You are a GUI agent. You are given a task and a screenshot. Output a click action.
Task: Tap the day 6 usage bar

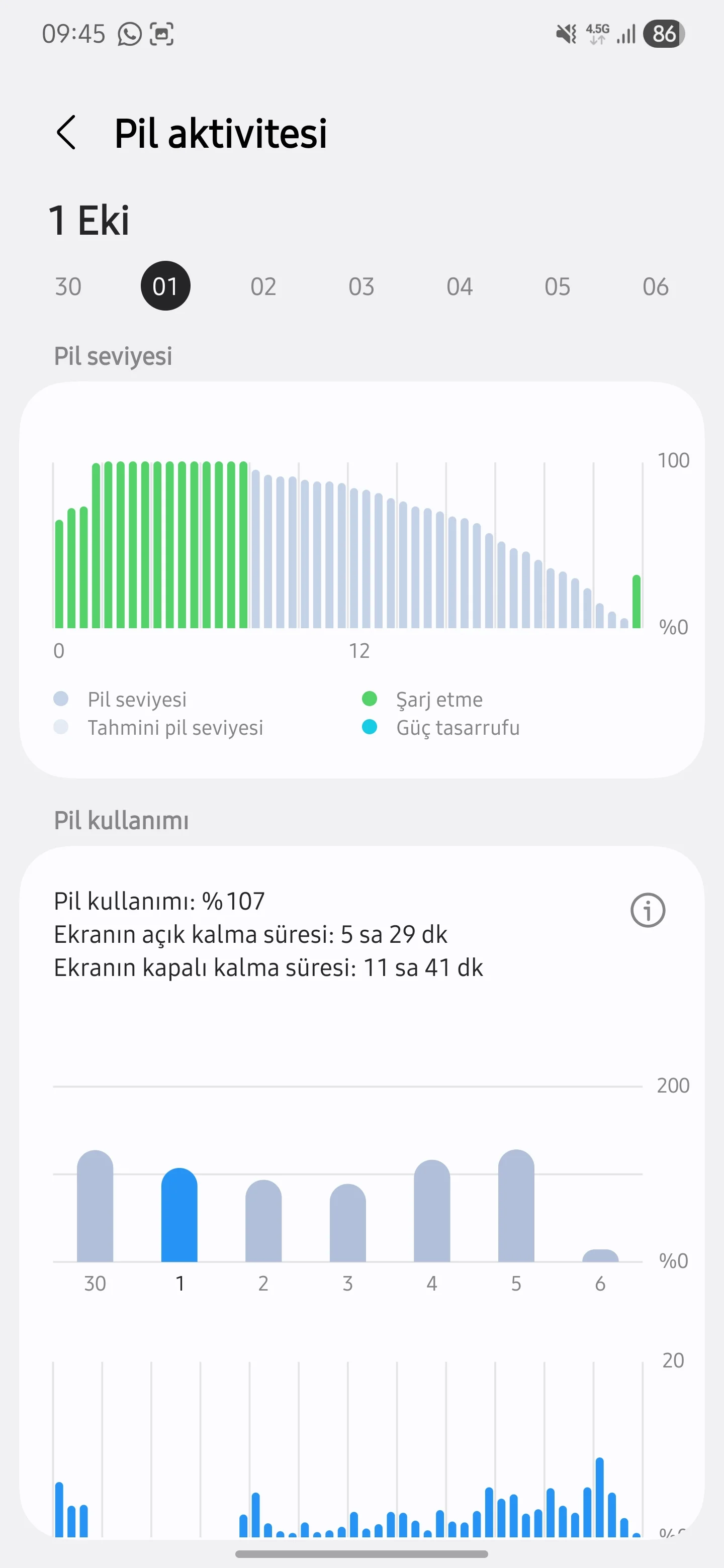(x=600, y=1255)
